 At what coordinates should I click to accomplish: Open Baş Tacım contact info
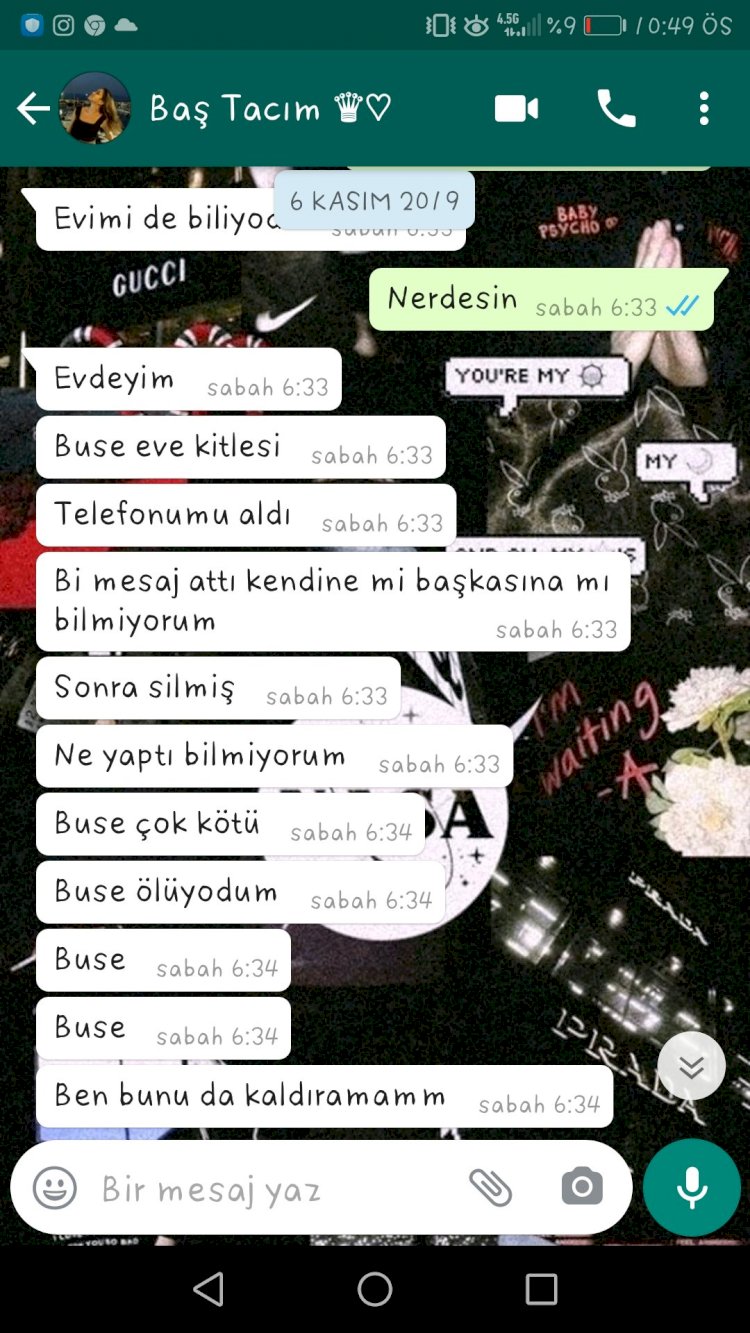tap(270, 108)
